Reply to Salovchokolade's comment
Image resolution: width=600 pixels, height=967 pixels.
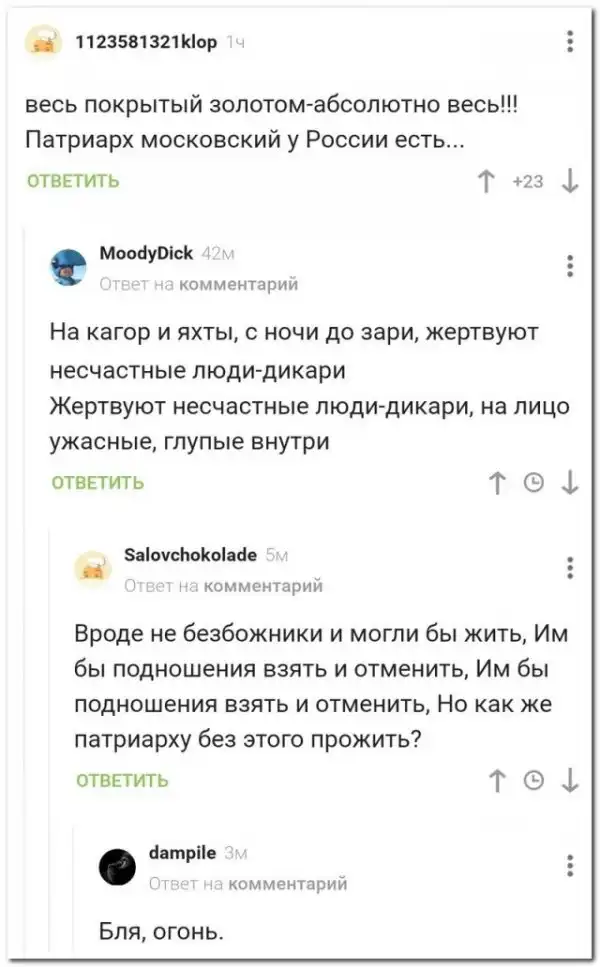click(122, 781)
